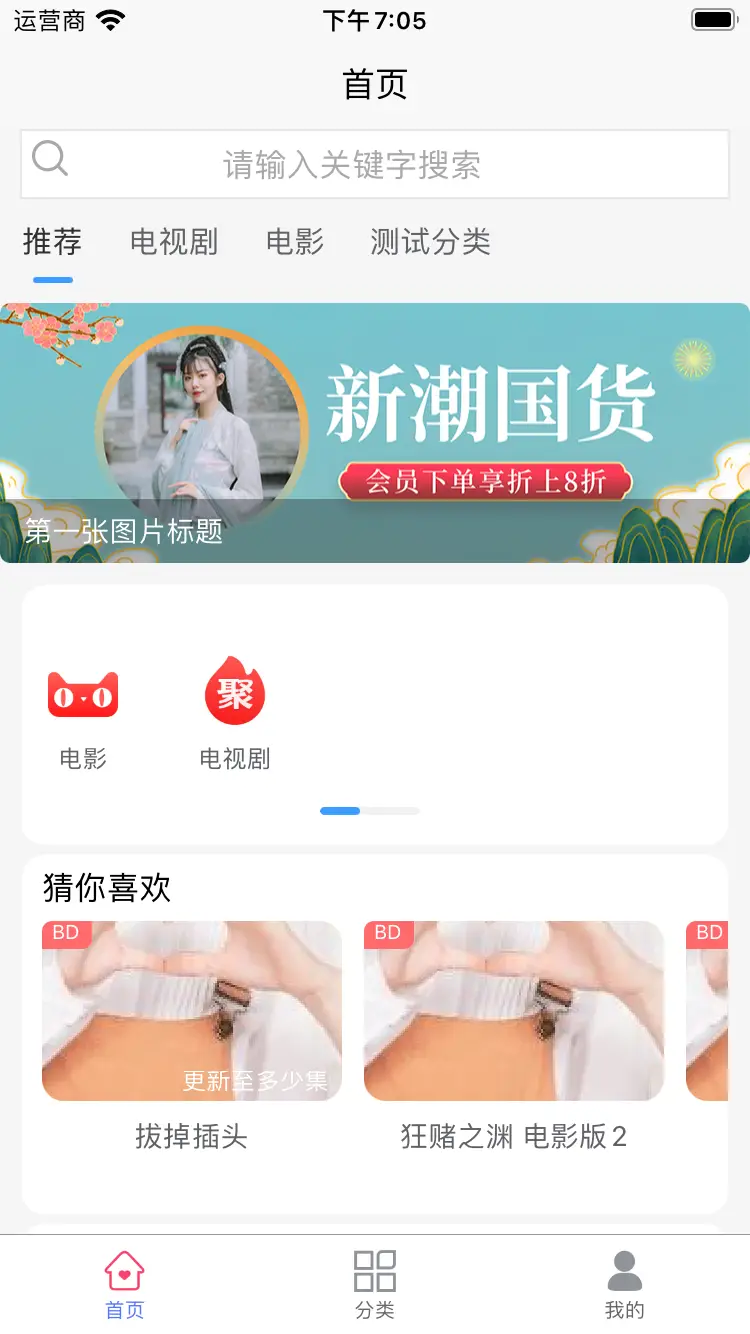The image size is (750, 1334).
Task: Select the 推荐 top tab
Action: 52,242
